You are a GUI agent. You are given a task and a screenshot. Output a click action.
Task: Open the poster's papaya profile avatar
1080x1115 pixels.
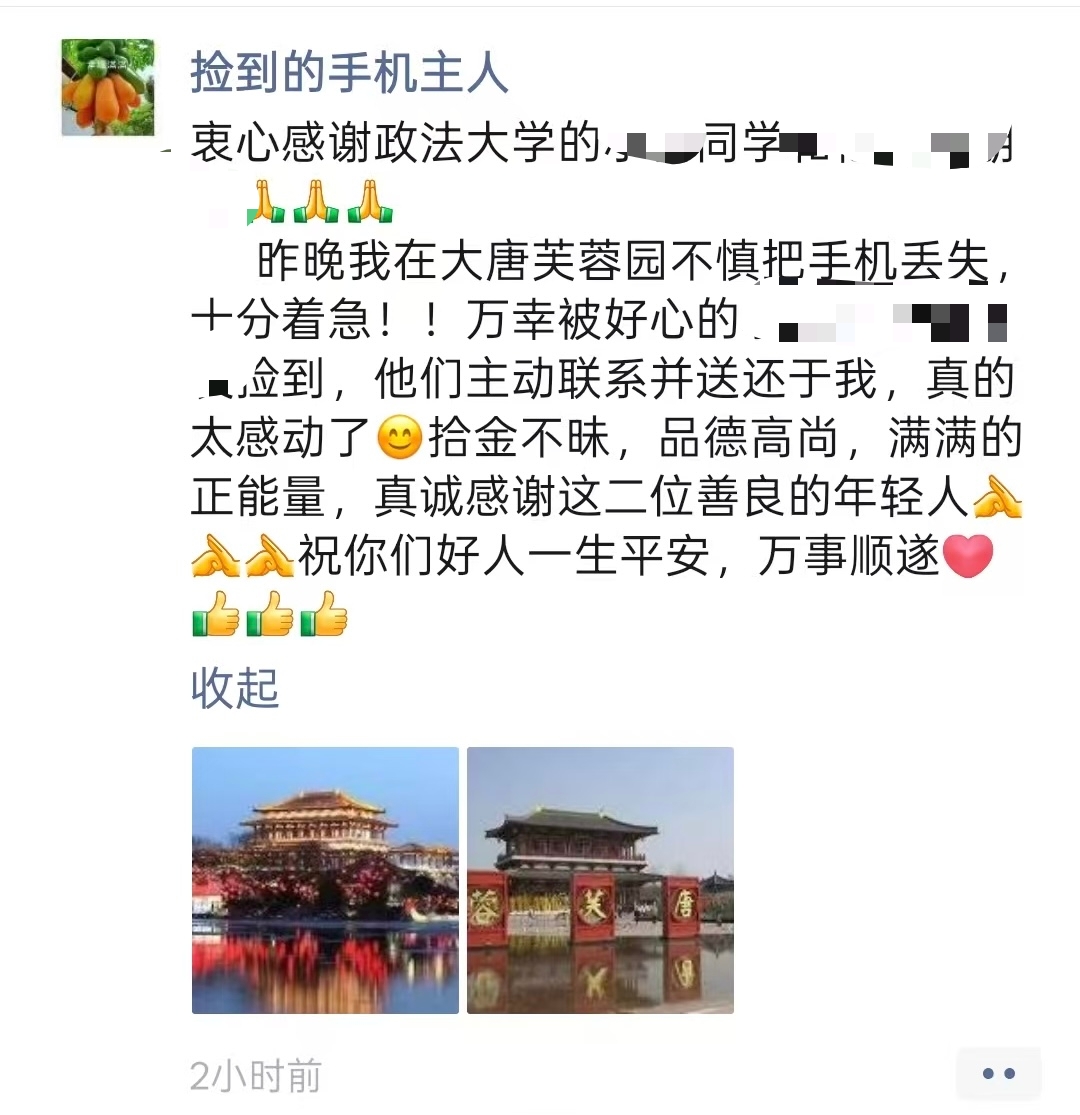pyautogui.click(x=108, y=87)
